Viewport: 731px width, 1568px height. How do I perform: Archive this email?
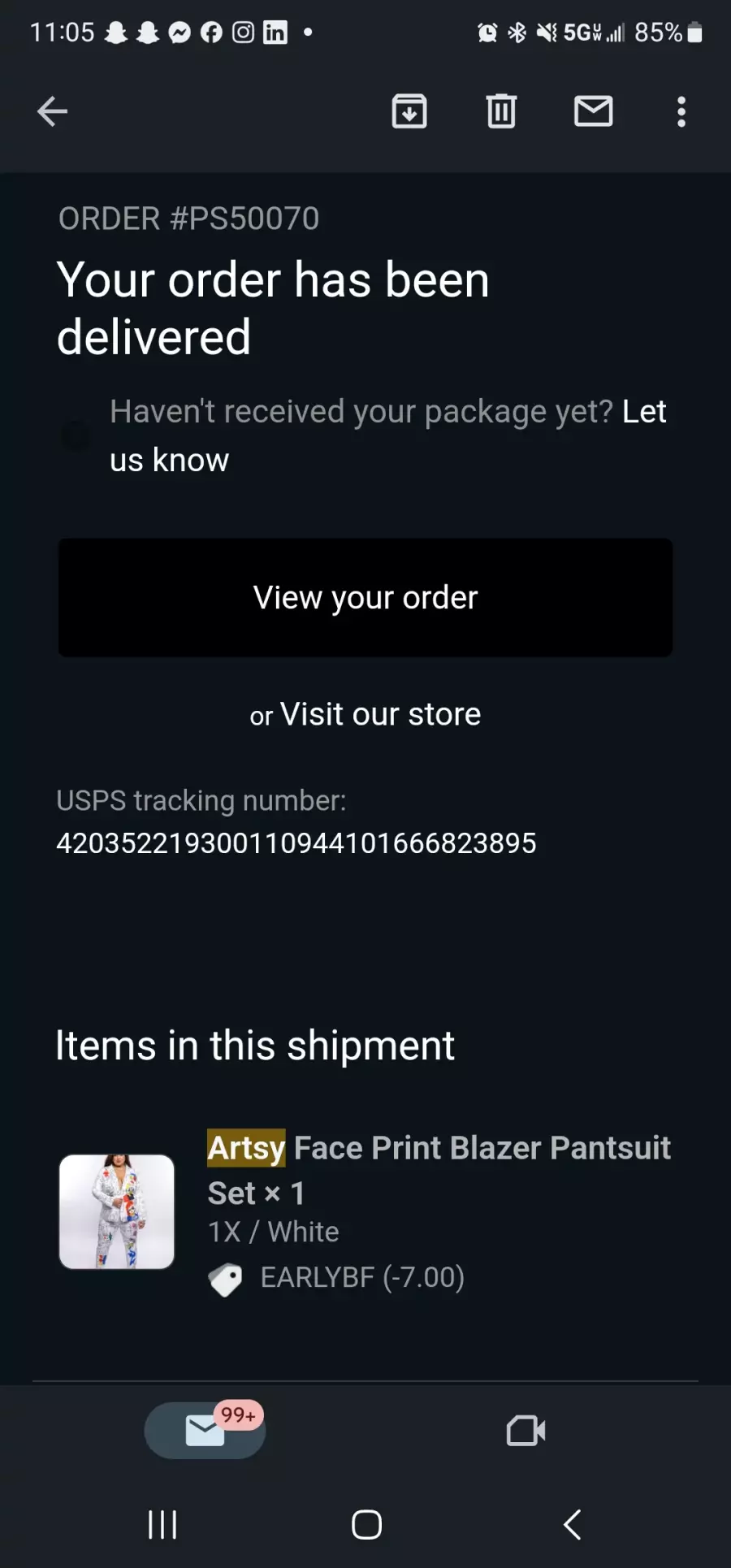(409, 111)
